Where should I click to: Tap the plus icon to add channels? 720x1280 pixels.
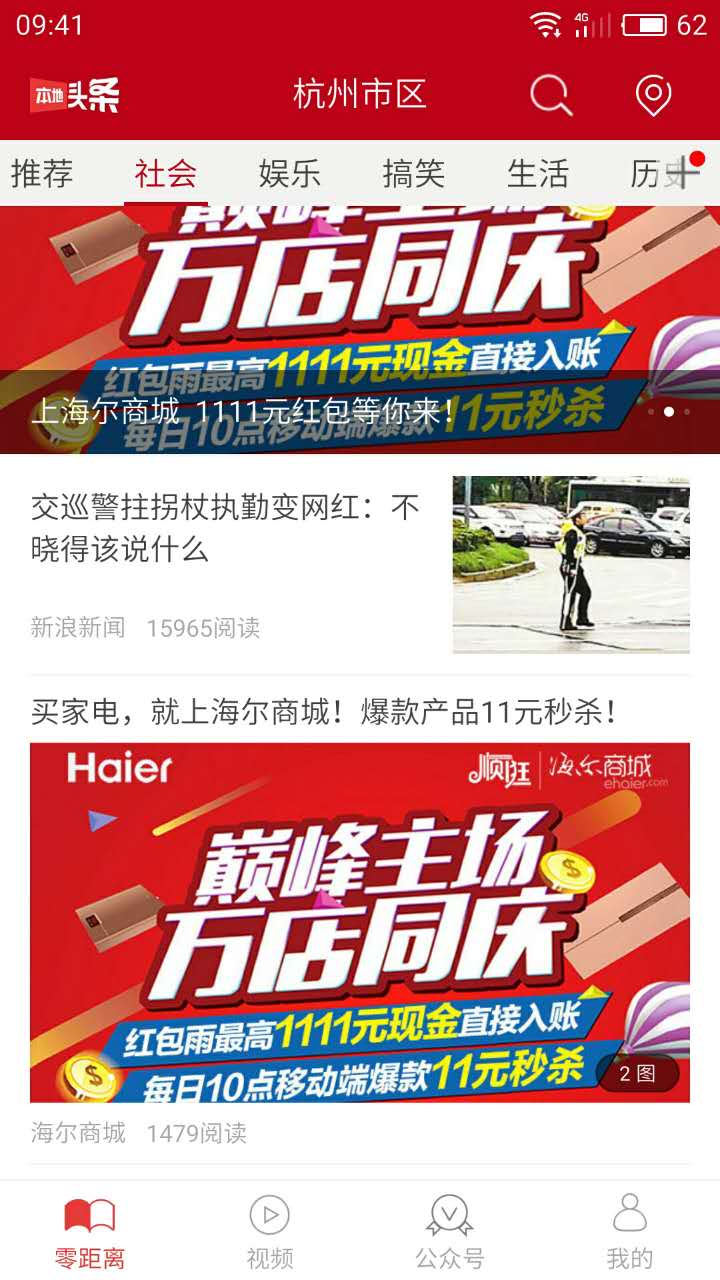(686, 174)
